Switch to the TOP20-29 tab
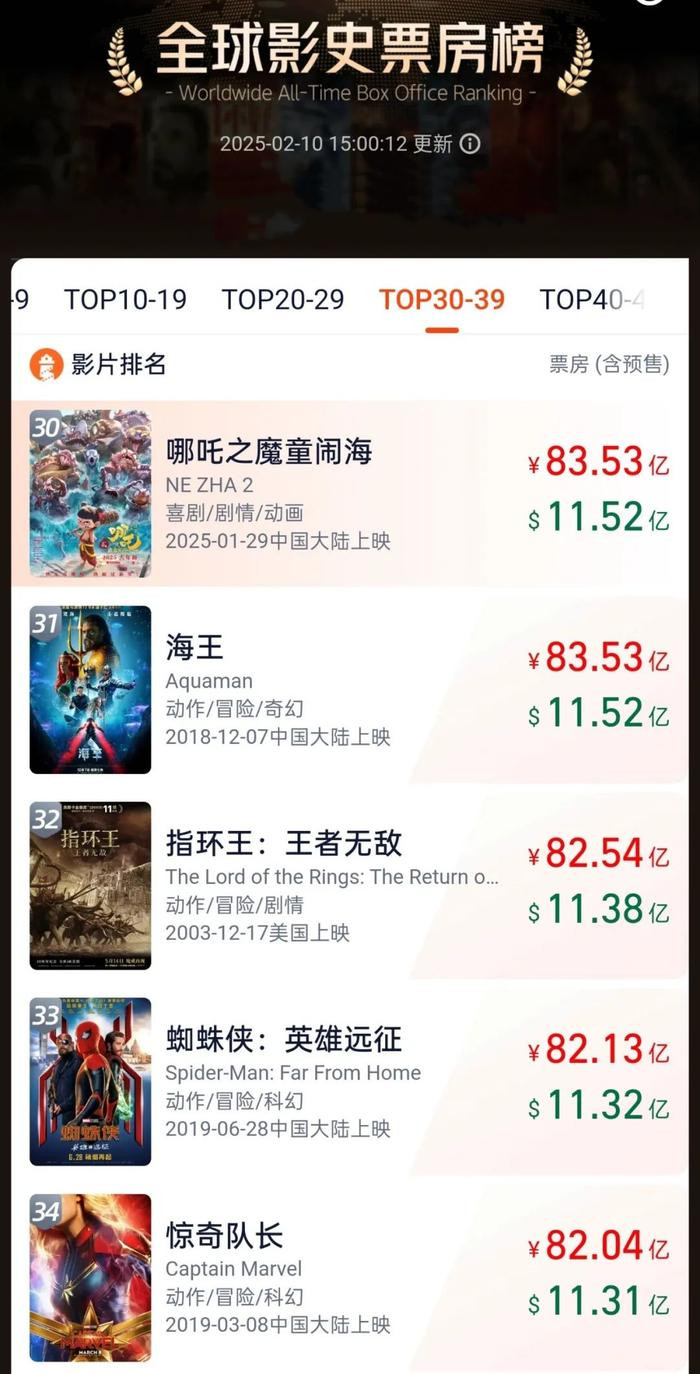The height and width of the screenshot is (1374, 700). pyautogui.click(x=283, y=299)
